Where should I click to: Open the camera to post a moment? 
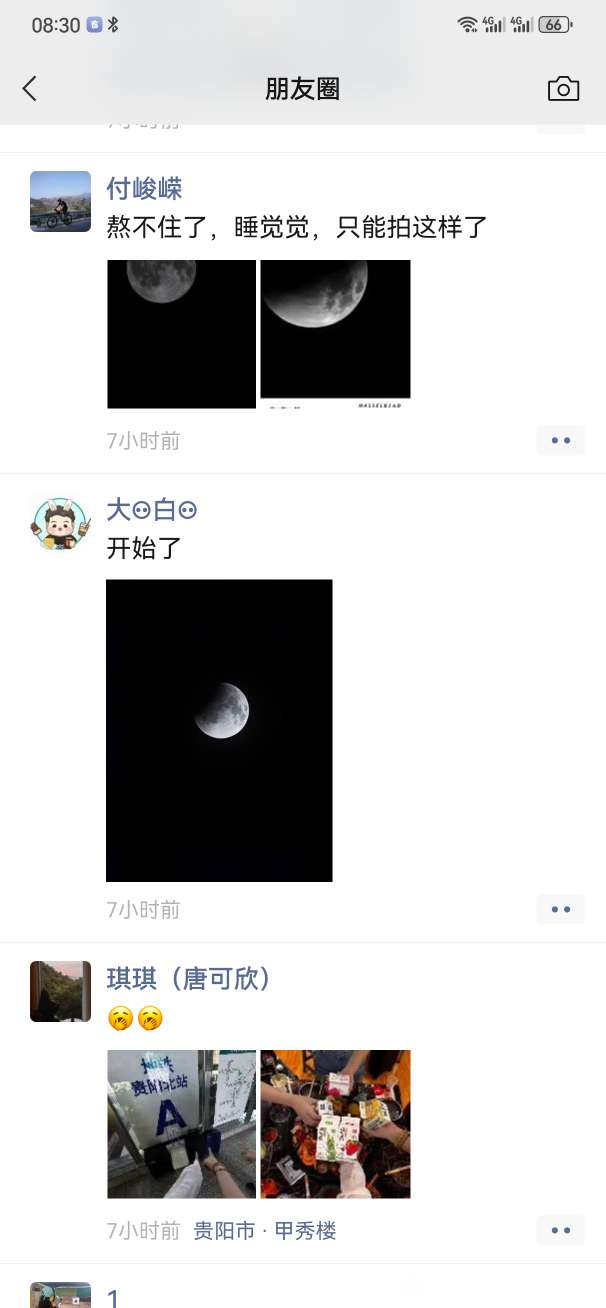pyautogui.click(x=563, y=89)
